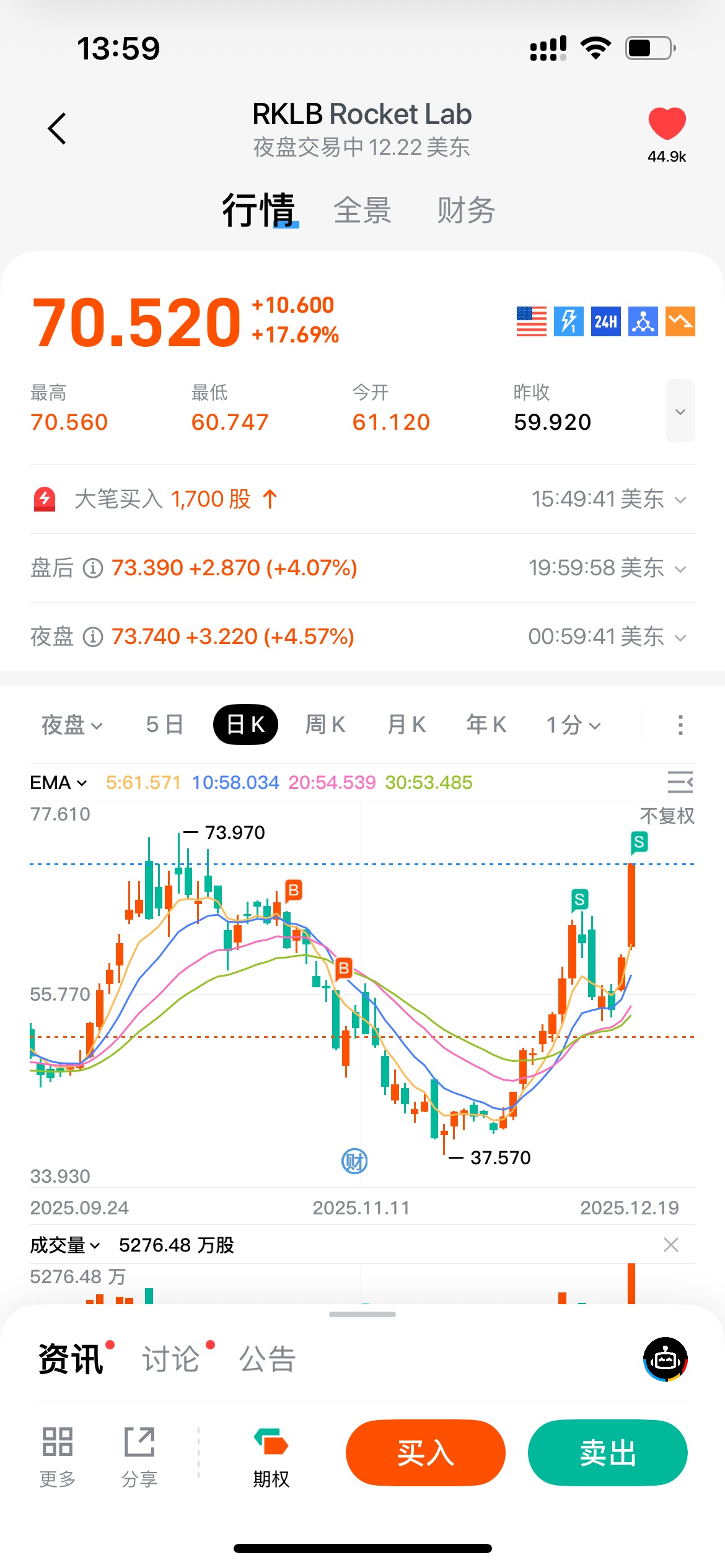
Task: Switch to the 讨论 tab
Action: [x=171, y=1359]
